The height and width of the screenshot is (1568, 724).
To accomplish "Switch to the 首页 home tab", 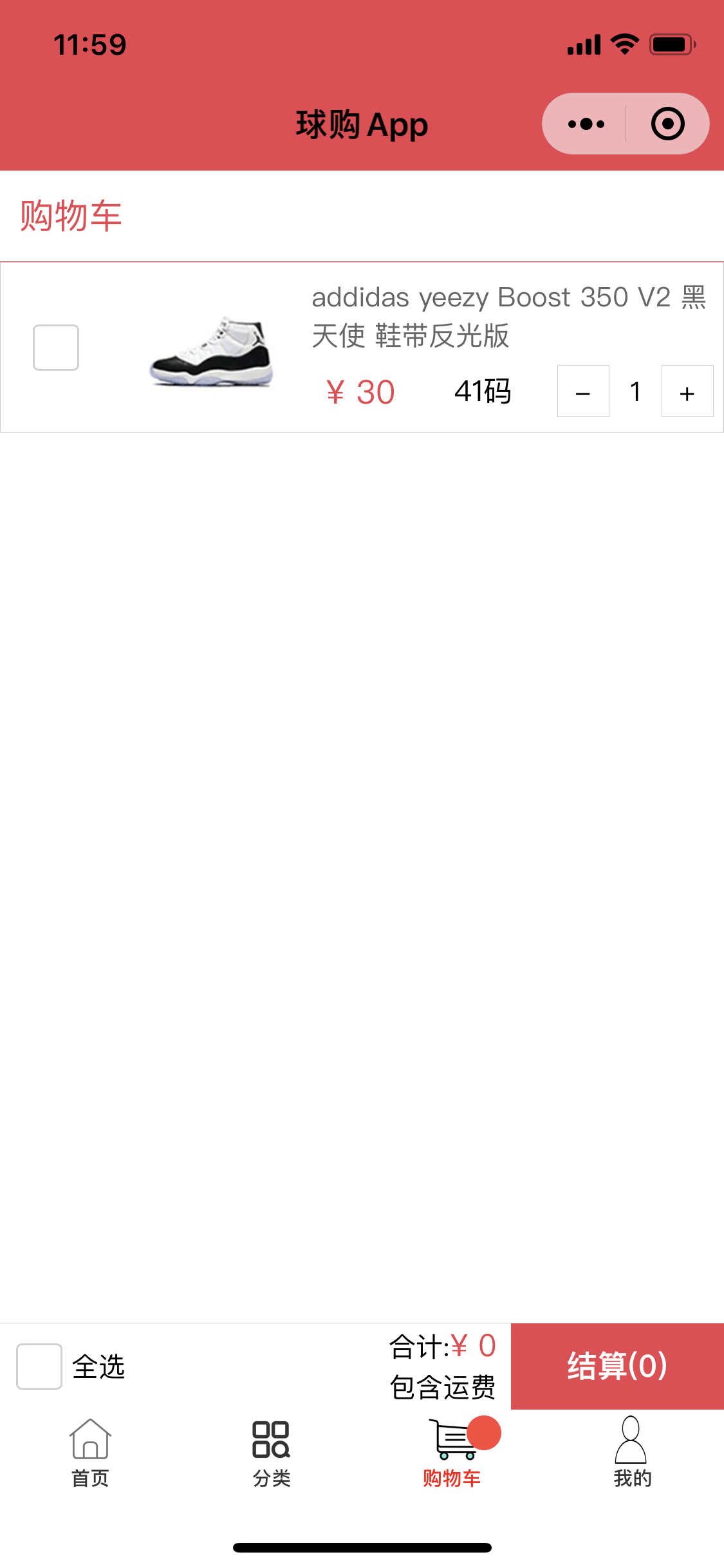I will tap(90, 1453).
